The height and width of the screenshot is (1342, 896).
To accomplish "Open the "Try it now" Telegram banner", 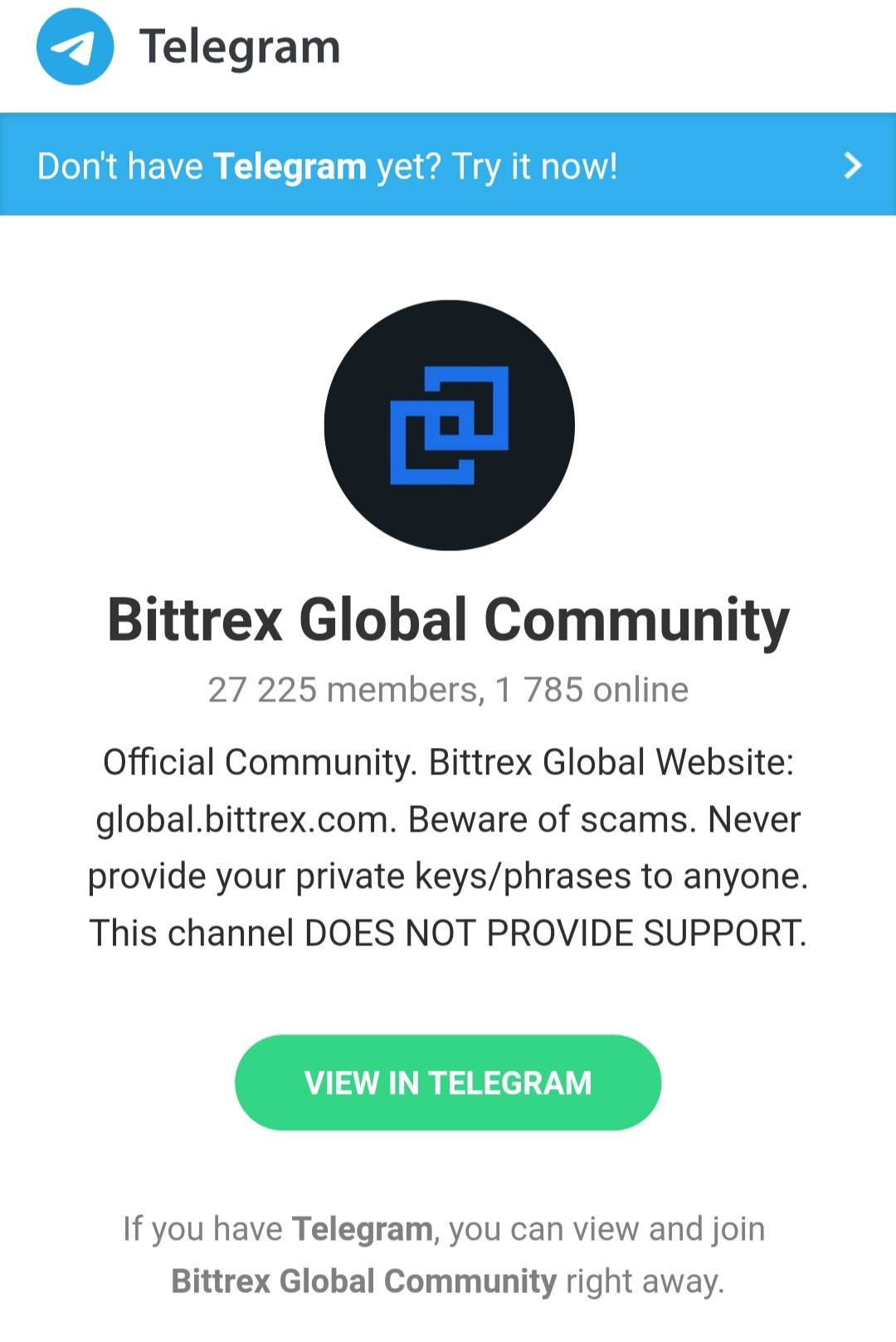I will pos(448,164).
